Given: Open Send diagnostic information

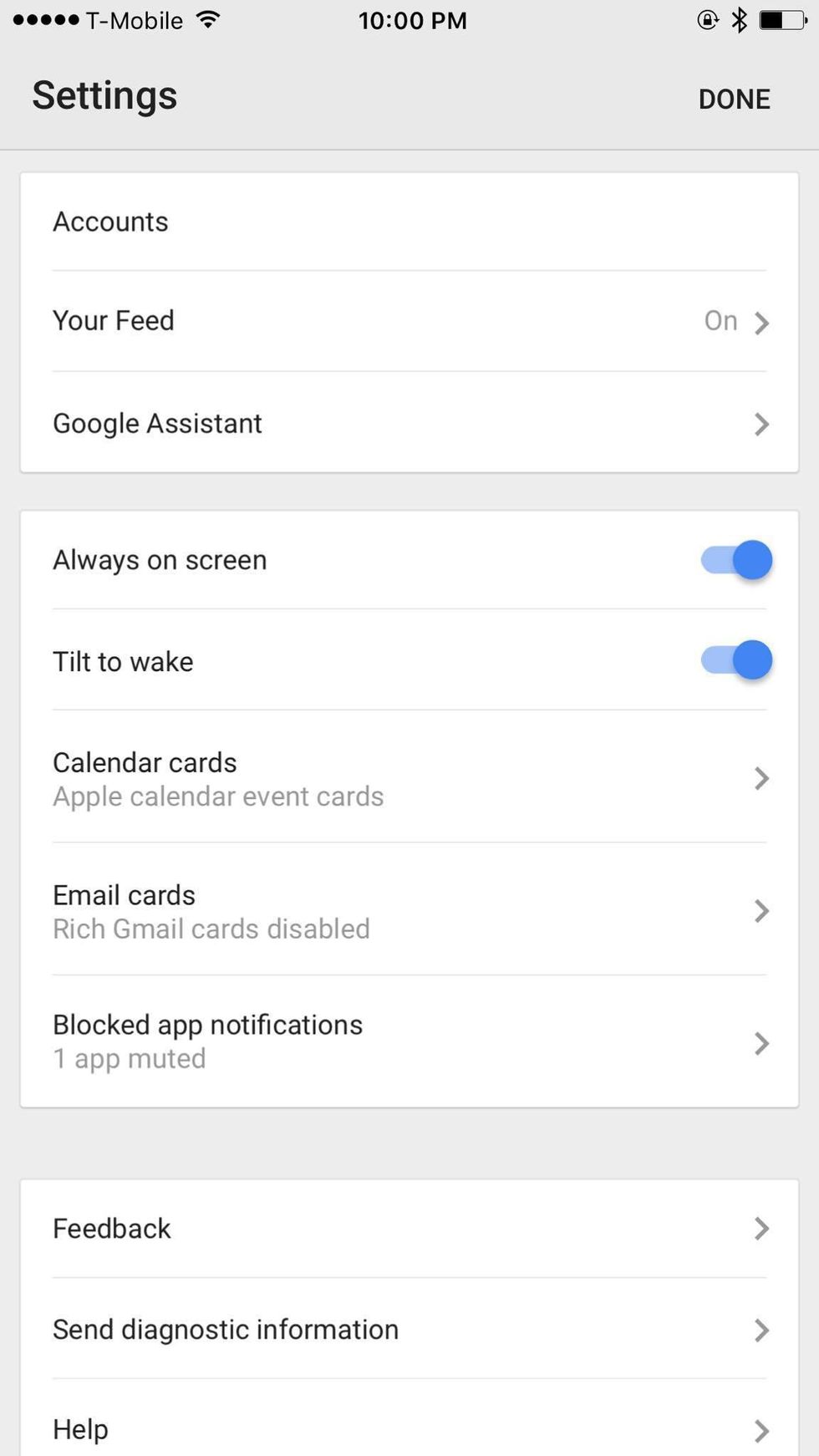Looking at the screenshot, I should [226, 1330].
